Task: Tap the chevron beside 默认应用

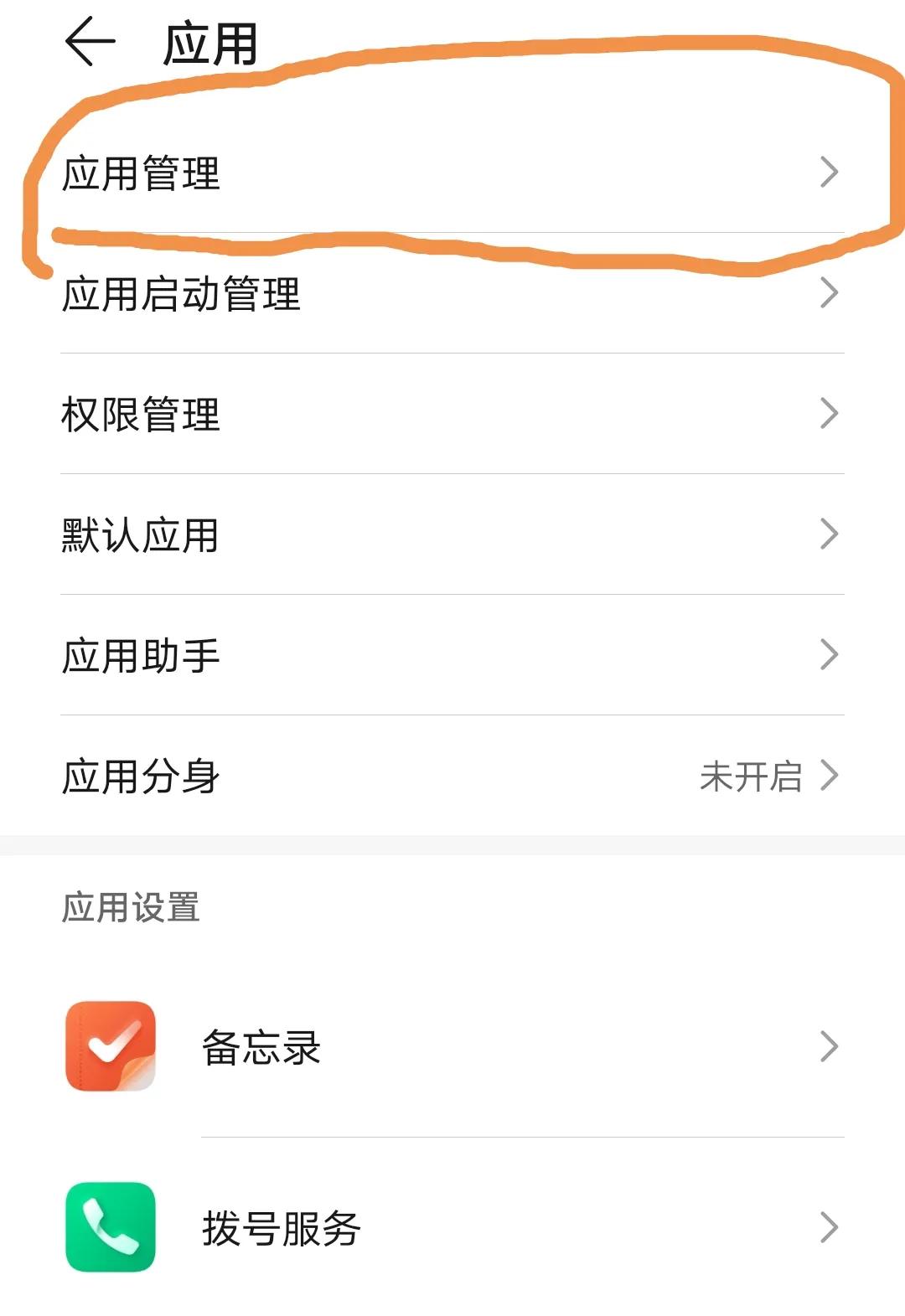Action: click(x=830, y=534)
